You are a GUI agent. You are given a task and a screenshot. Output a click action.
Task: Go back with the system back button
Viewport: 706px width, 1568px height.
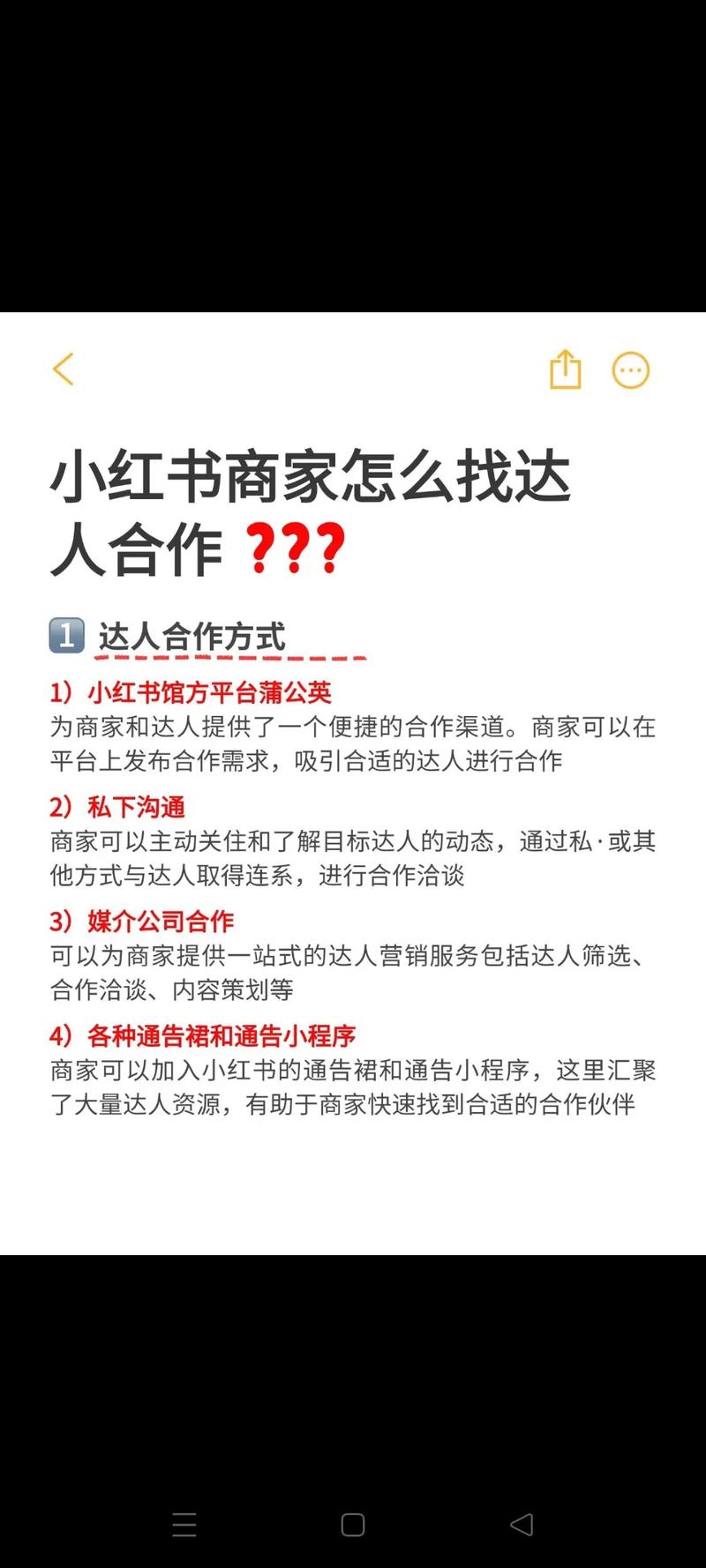click(x=522, y=1524)
